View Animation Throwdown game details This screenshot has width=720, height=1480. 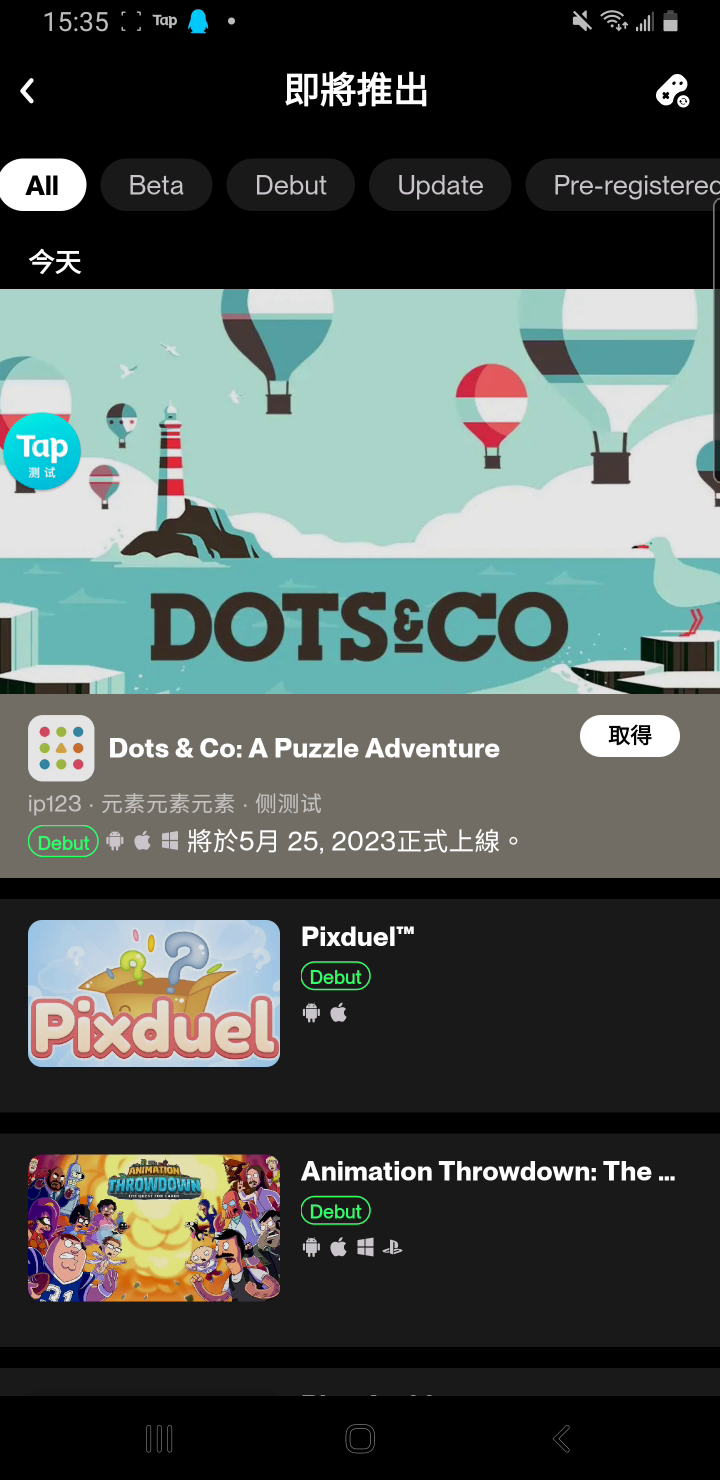488,1172
